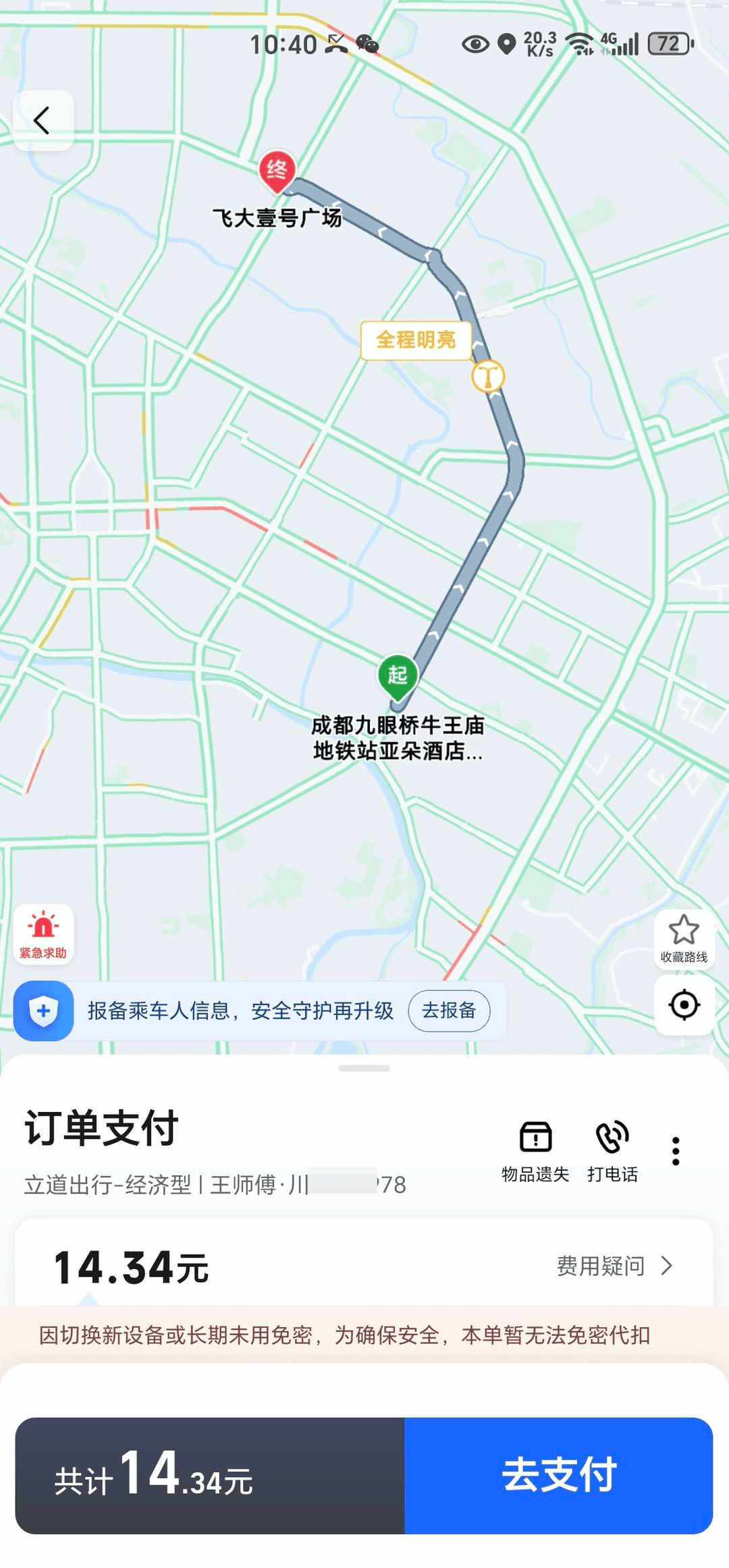Recenter map with the location target icon

(x=684, y=1005)
